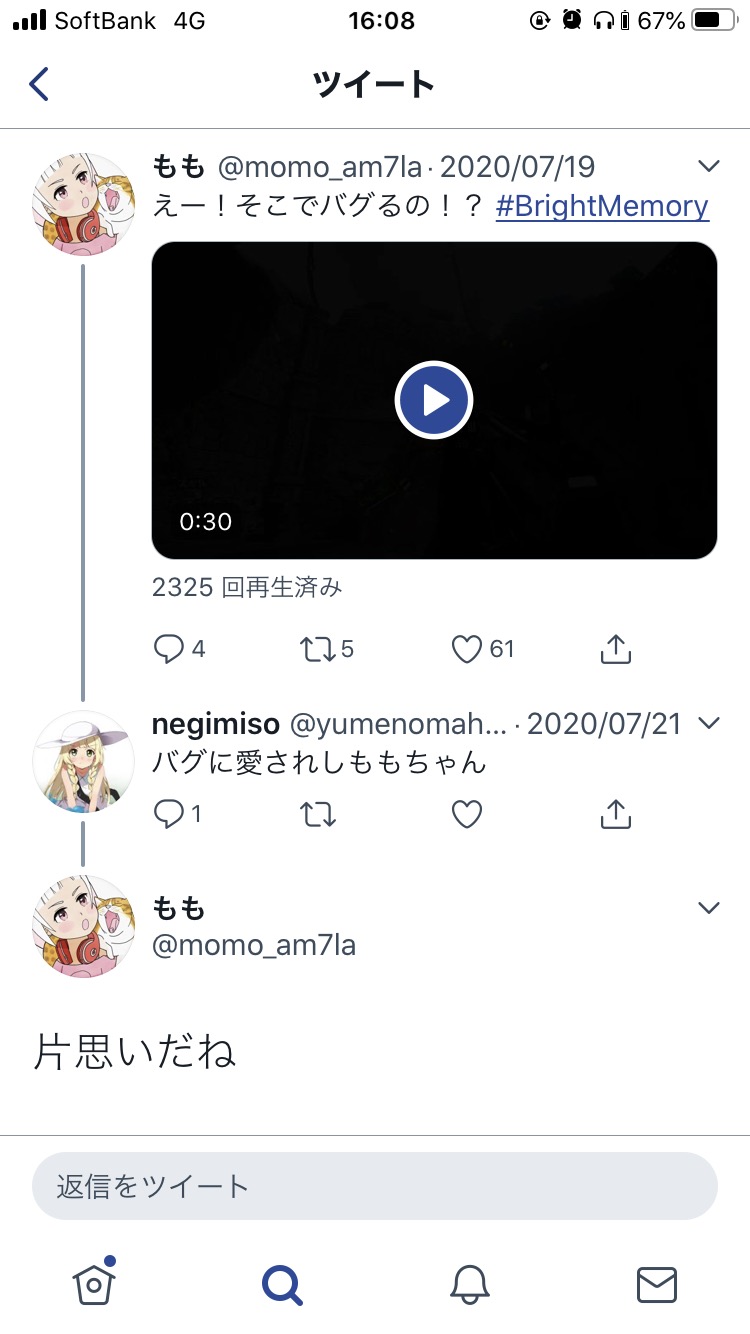Play the 0:30 video in the first tweet
Image resolution: width=750 pixels, height=1334 pixels.
pyautogui.click(x=434, y=400)
